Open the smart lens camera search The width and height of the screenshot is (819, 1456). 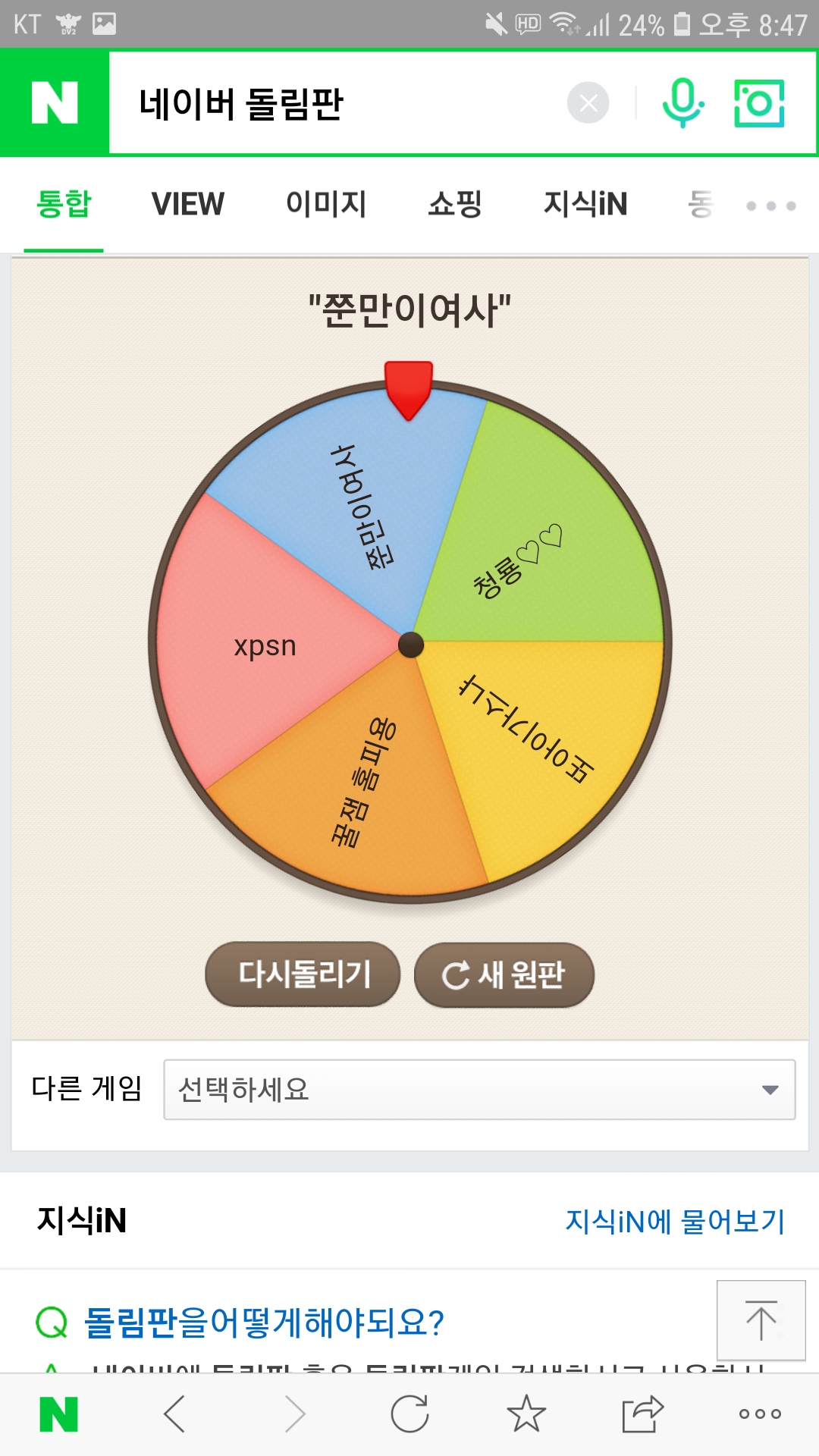click(759, 103)
